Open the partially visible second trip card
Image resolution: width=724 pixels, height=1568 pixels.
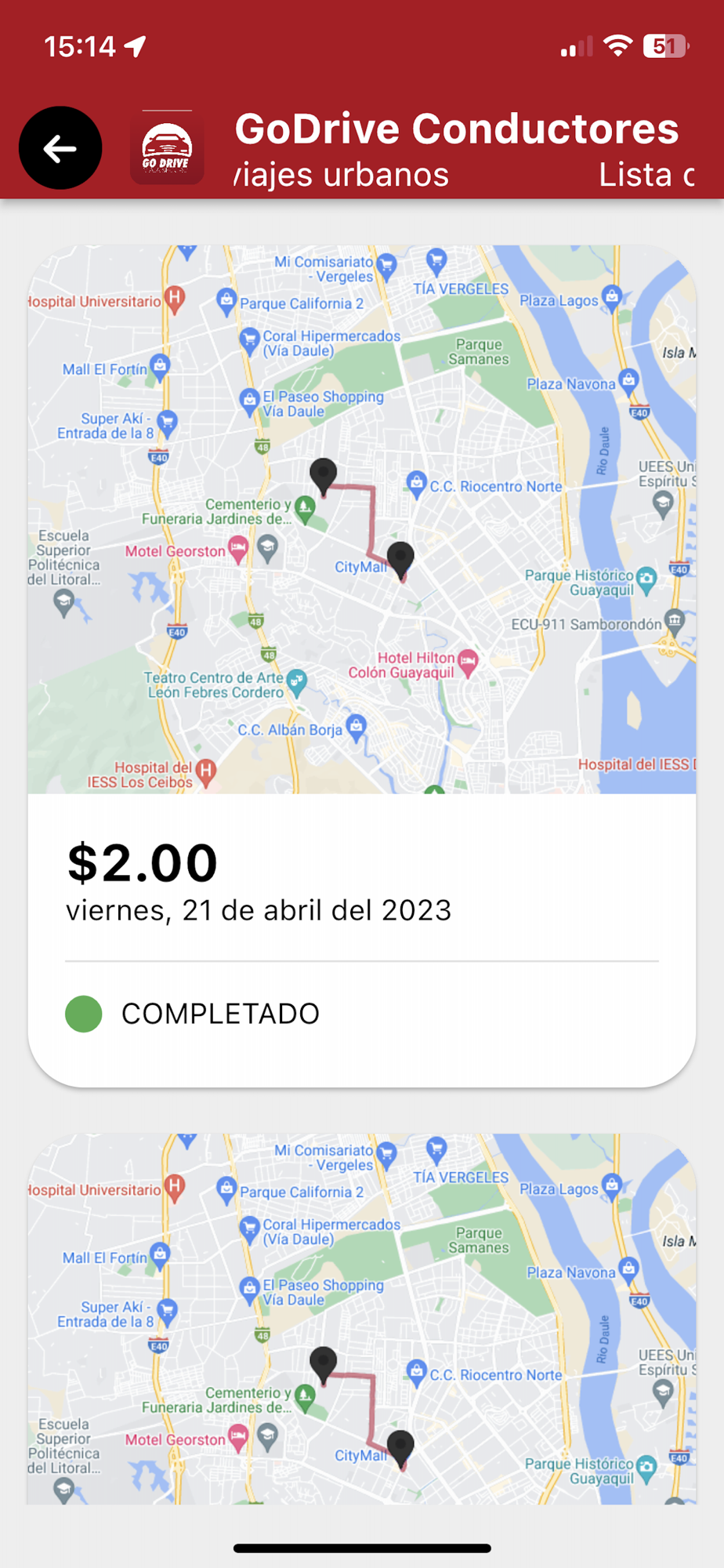point(361,1317)
